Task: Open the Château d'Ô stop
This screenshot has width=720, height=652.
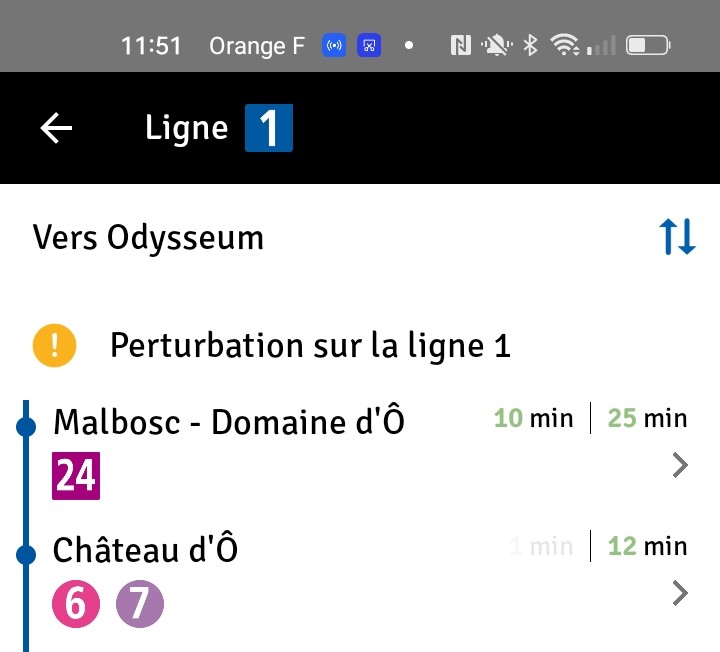Action: pyautogui.click(x=146, y=551)
